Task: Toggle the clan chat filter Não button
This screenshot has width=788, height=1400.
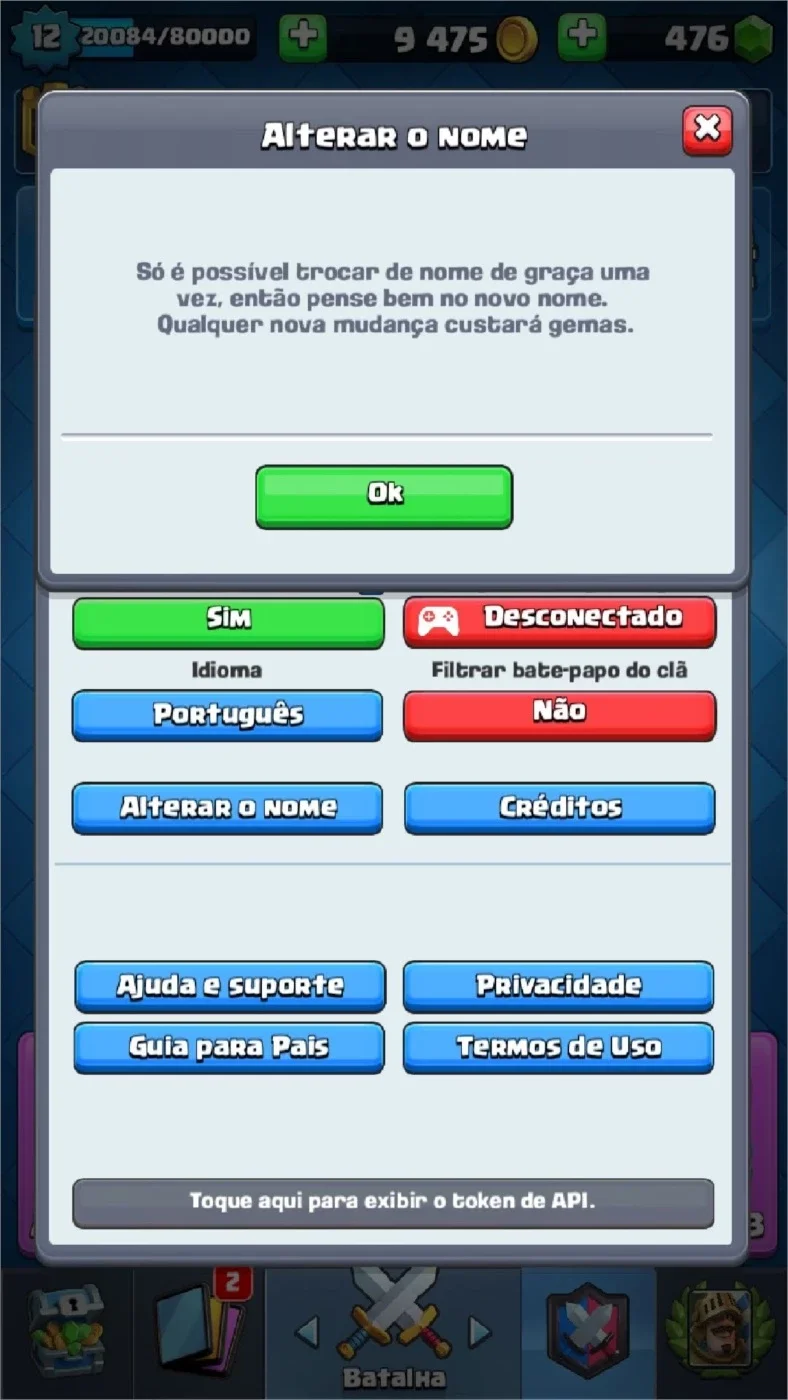Action: point(560,715)
